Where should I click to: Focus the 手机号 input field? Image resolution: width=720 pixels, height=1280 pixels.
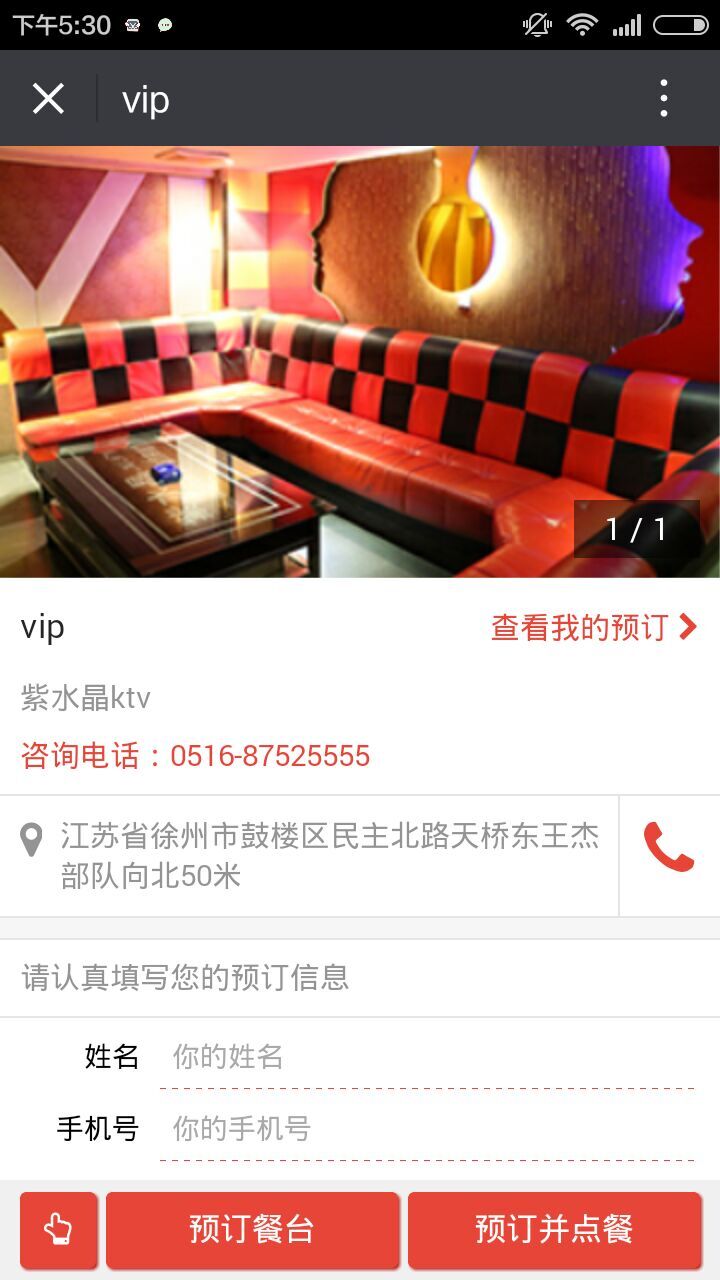coord(427,1129)
